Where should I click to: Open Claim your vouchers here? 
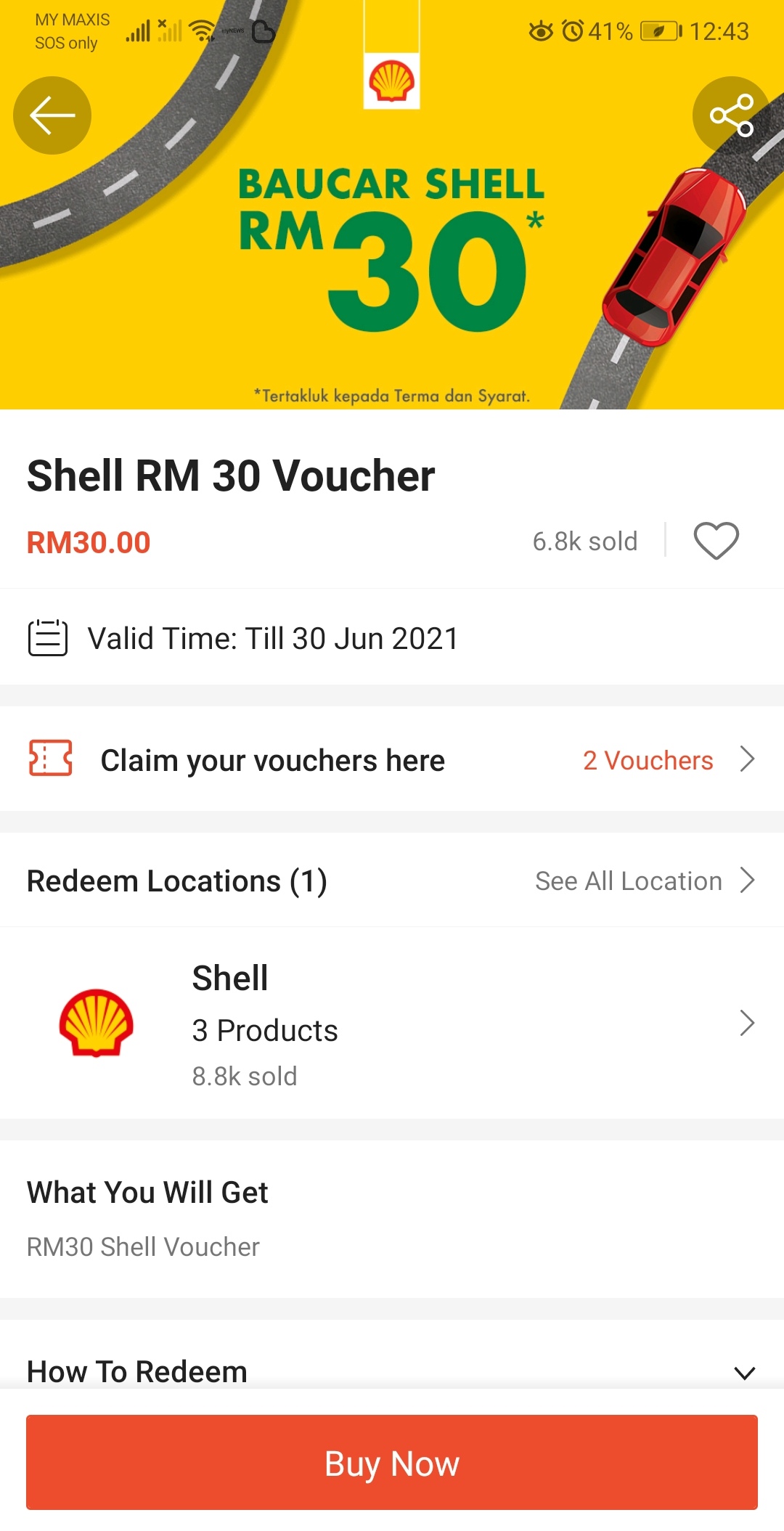pyautogui.click(x=392, y=759)
